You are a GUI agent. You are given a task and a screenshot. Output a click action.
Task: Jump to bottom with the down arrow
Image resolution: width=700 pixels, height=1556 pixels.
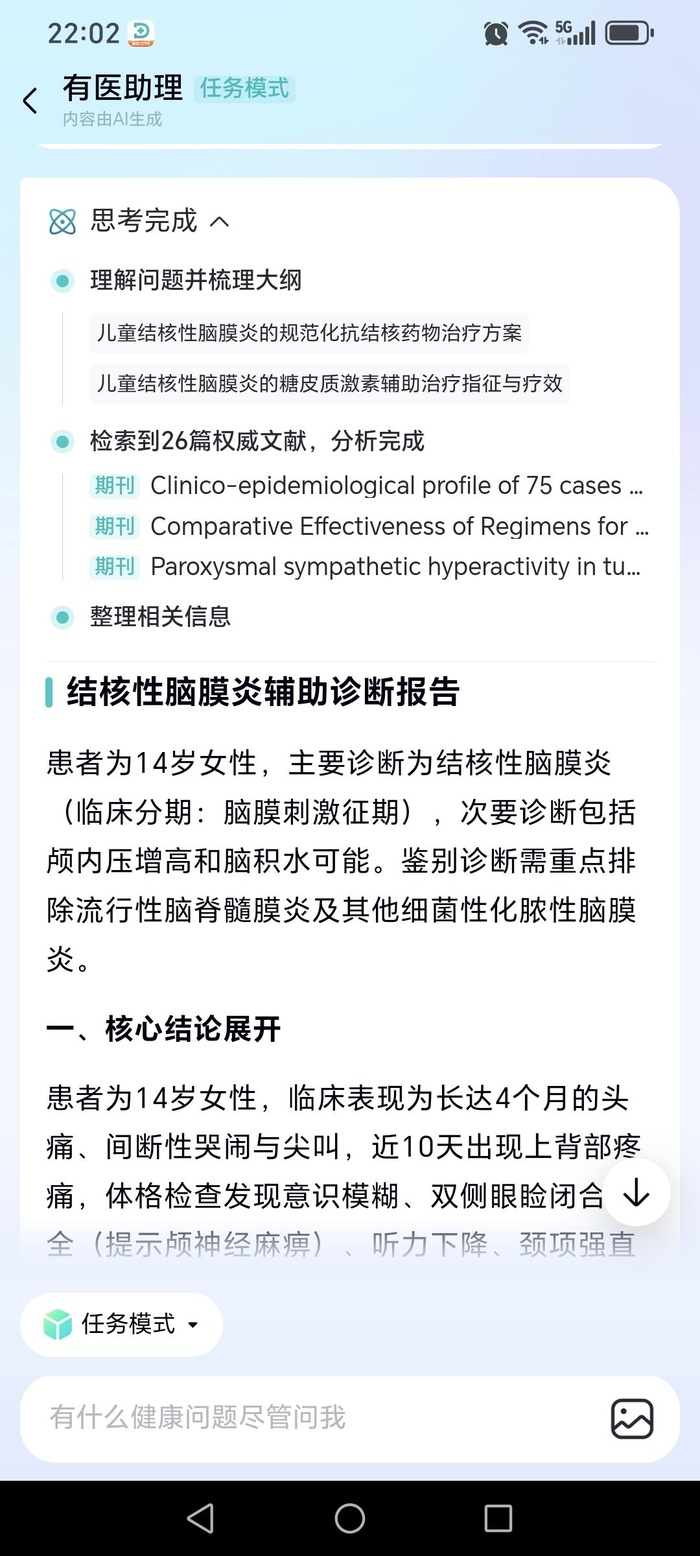pyautogui.click(x=636, y=1192)
